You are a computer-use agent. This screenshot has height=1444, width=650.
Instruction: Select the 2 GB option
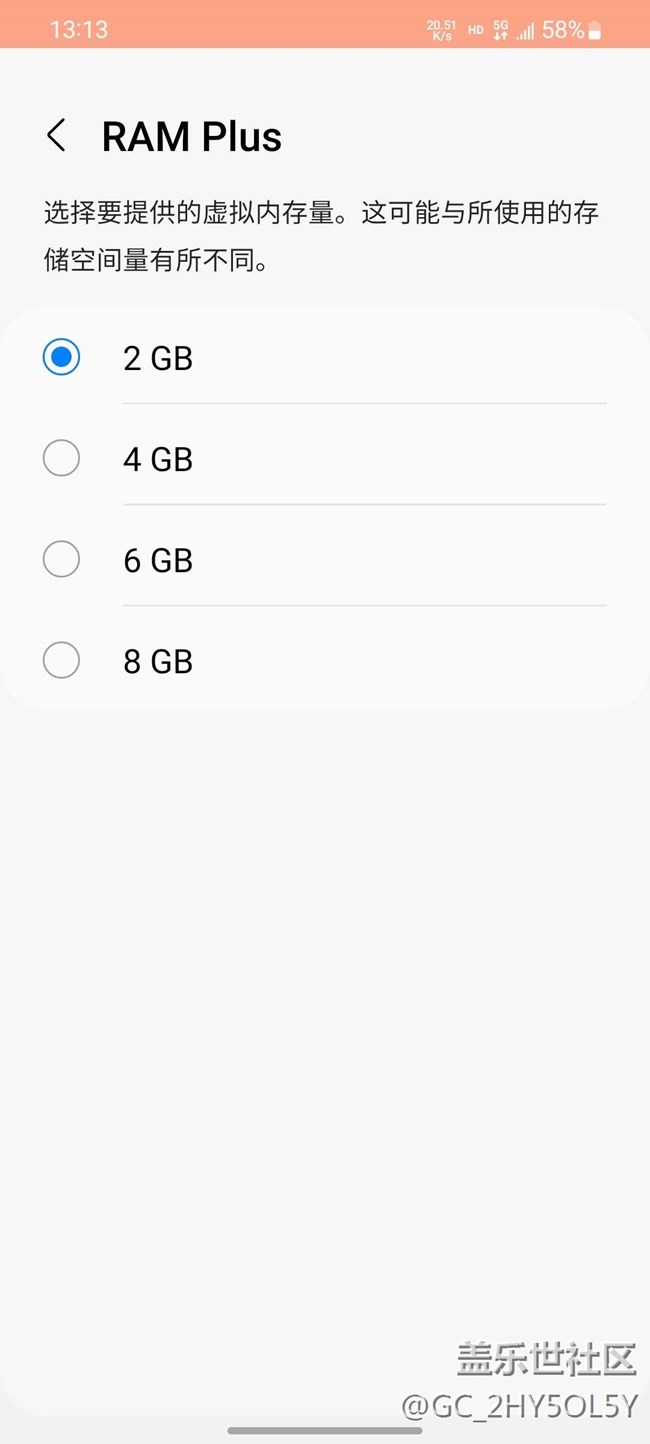pos(325,357)
